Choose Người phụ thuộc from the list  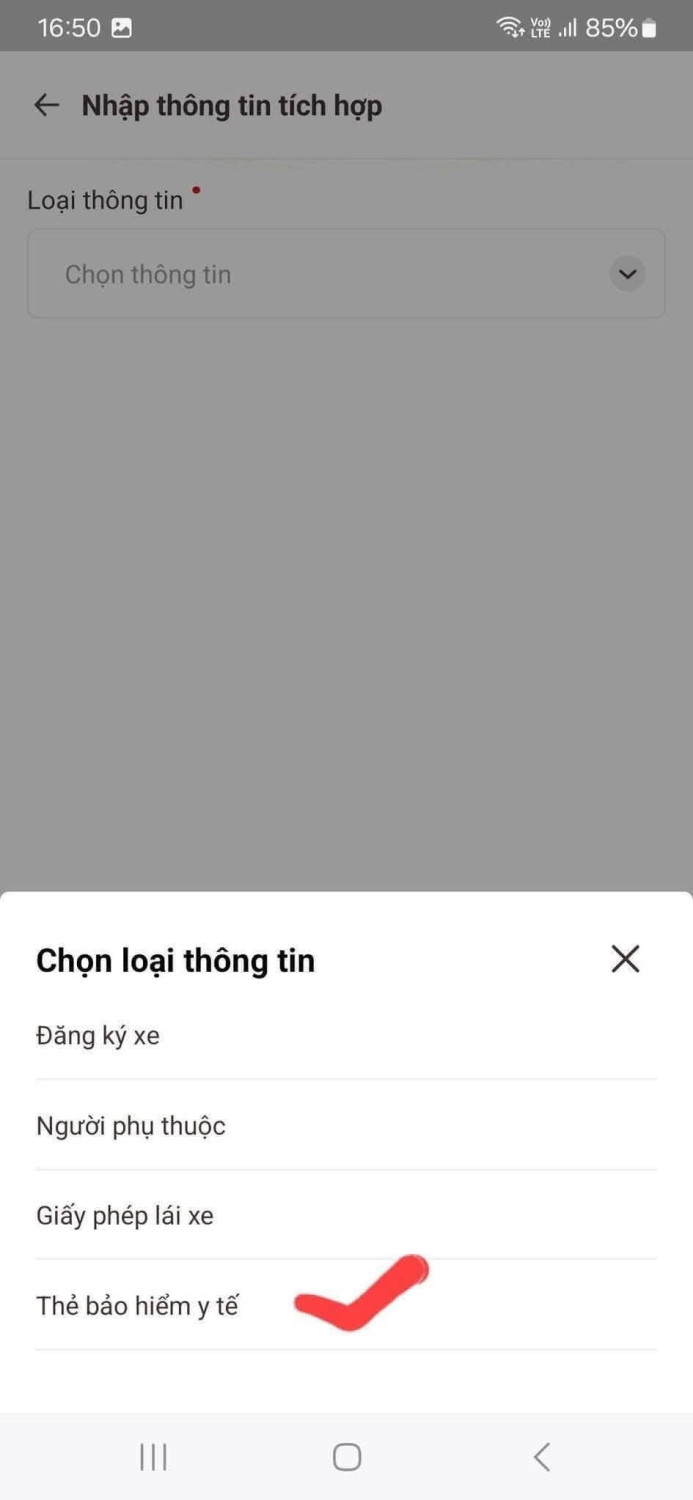(131, 1126)
